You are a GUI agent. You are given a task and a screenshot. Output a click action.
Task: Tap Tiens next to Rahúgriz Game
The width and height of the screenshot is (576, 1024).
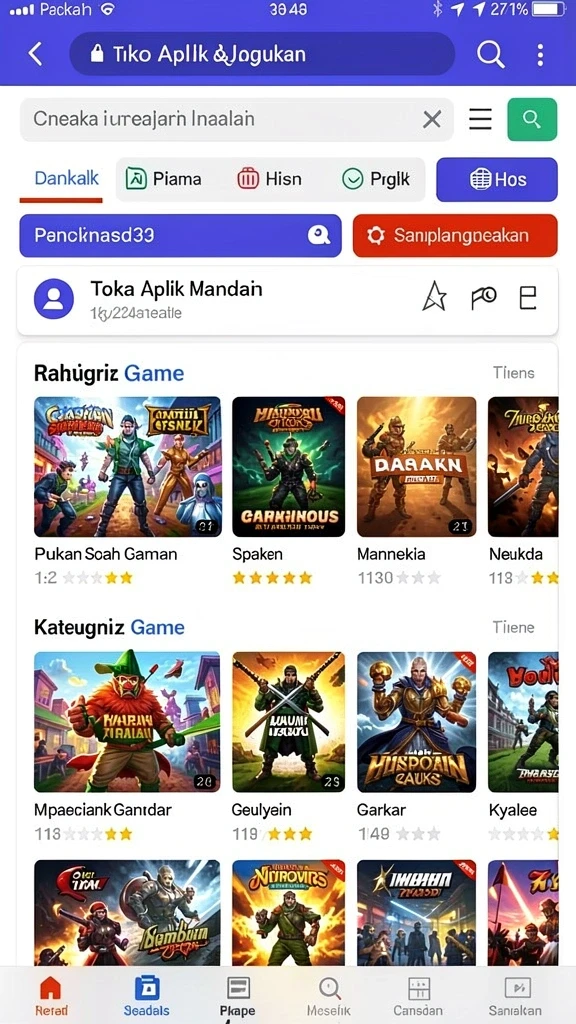pos(514,373)
